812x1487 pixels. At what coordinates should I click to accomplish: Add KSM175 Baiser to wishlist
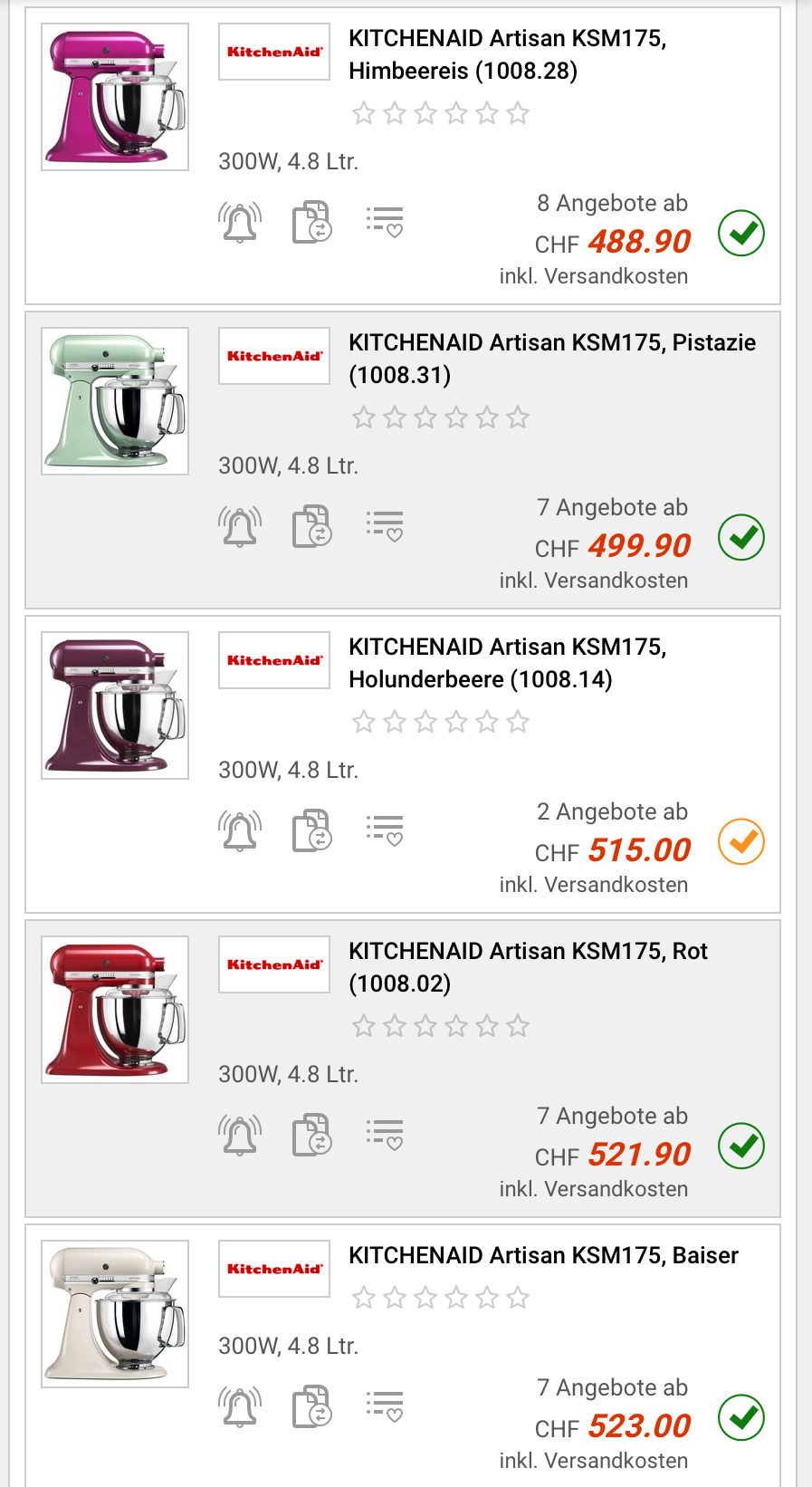tap(385, 1407)
